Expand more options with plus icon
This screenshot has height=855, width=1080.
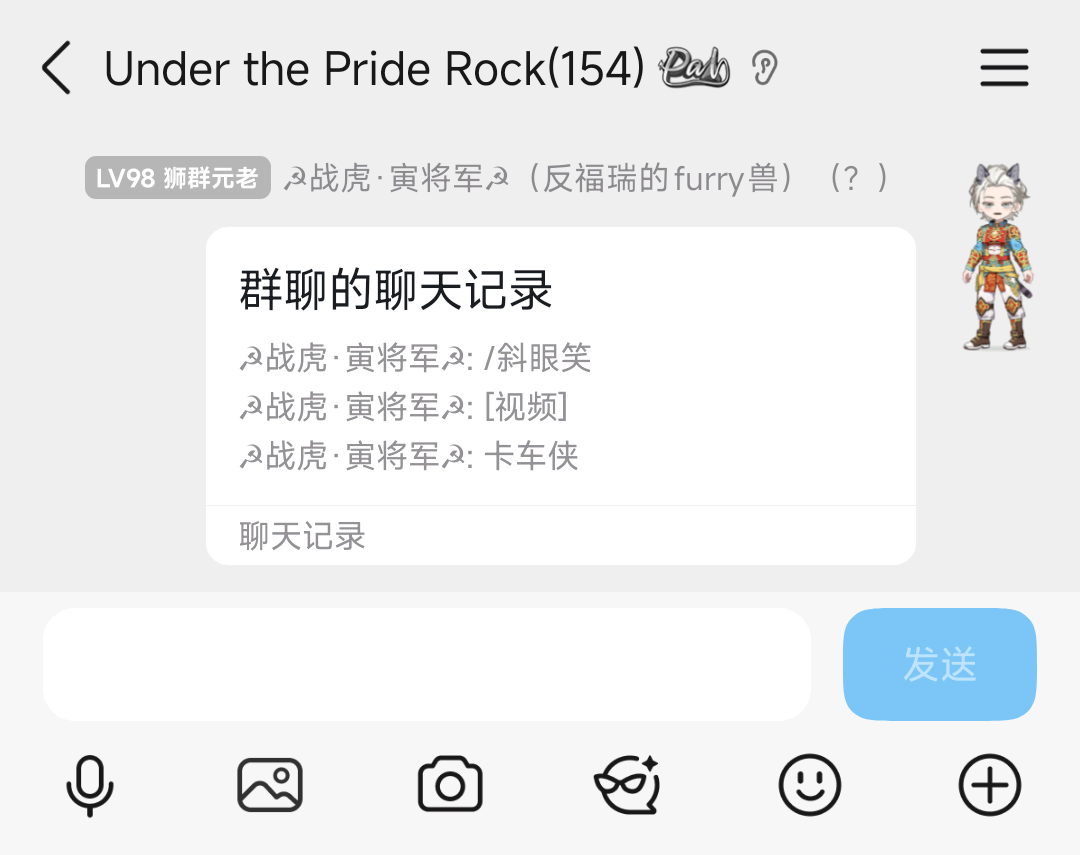pyautogui.click(x=989, y=785)
